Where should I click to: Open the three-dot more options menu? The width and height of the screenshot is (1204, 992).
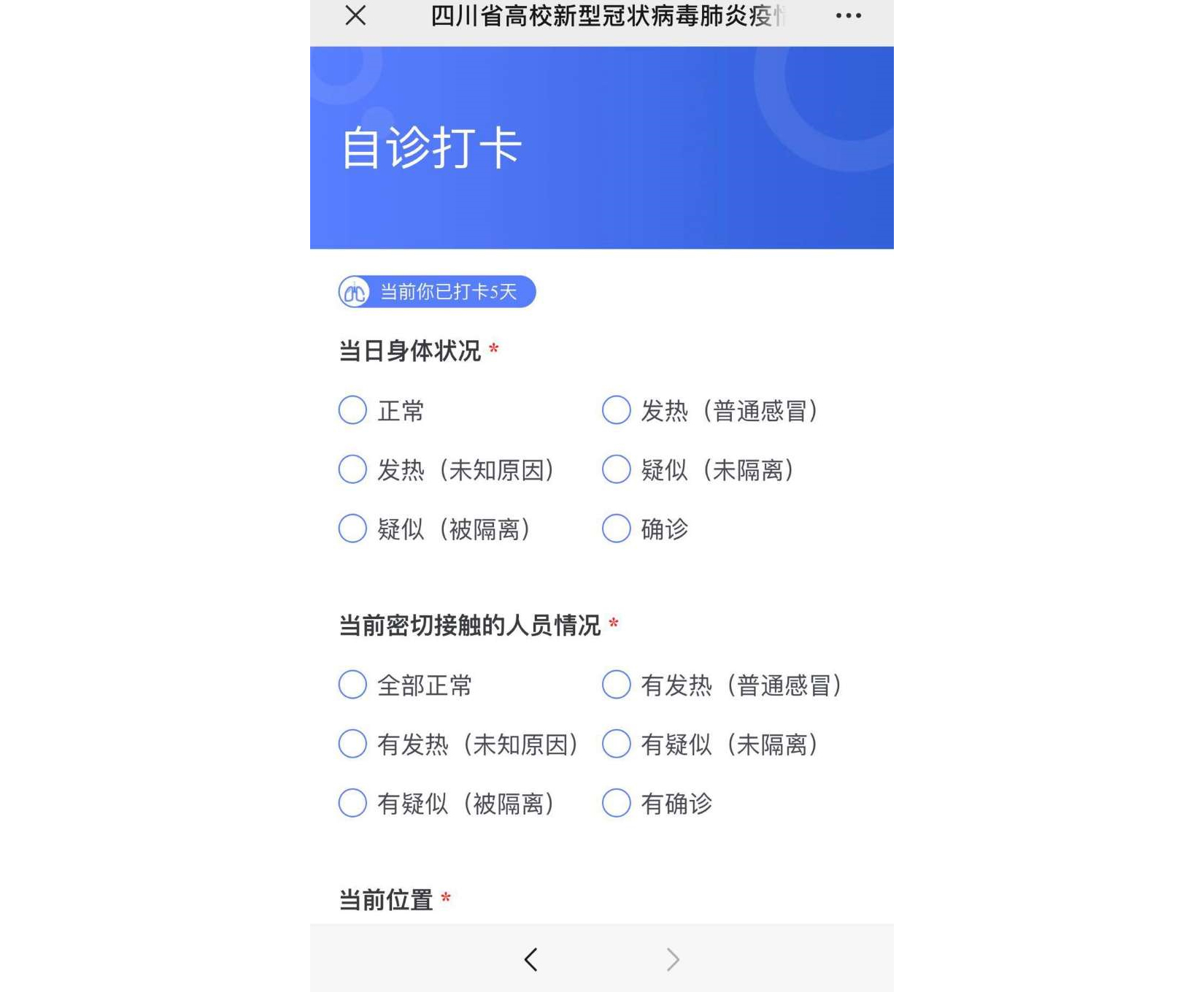848,15
